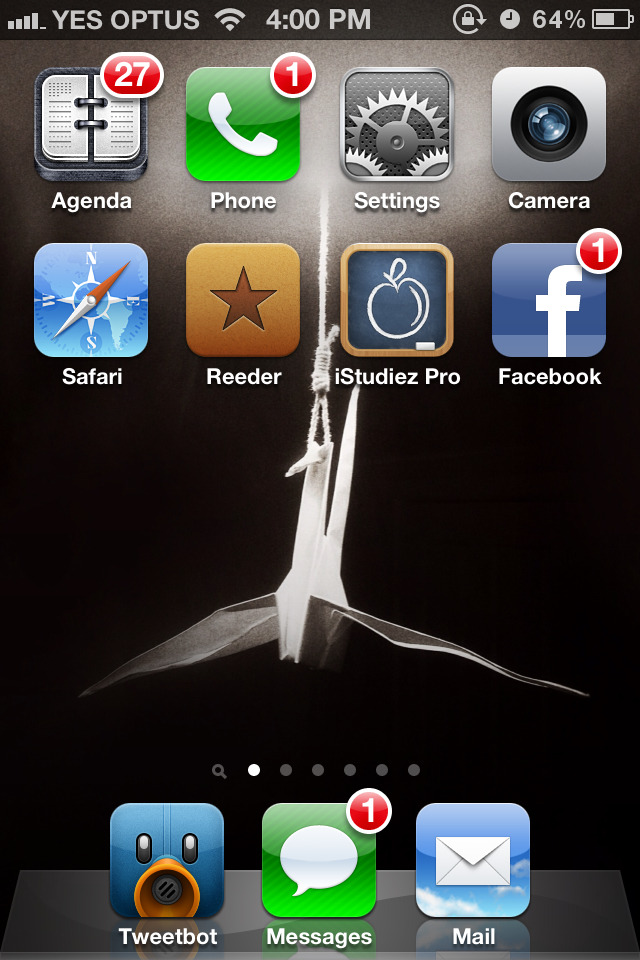This screenshot has height=960, width=640.
Task: Launch the Camera app
Action: (549, 125)
